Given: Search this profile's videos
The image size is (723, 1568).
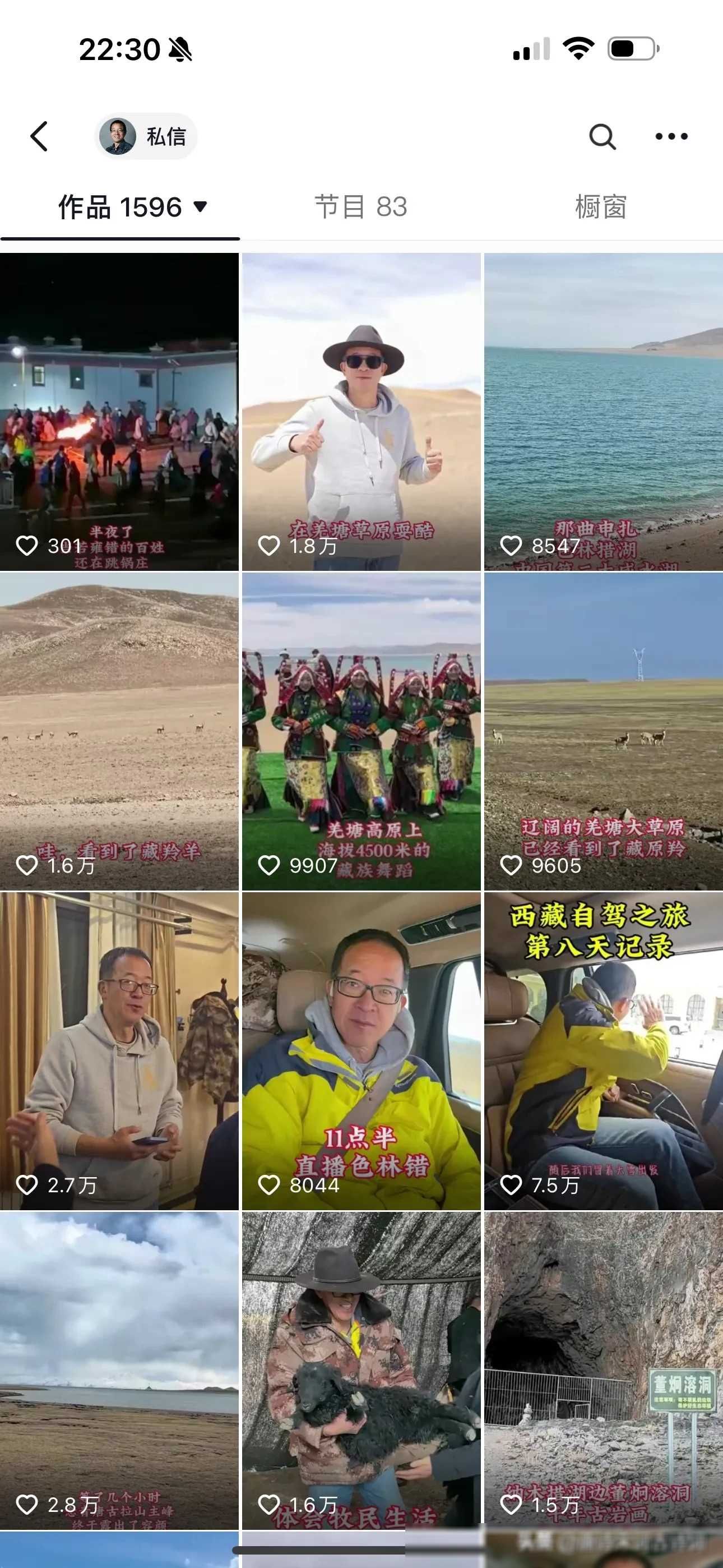Looking at the screenshot, I should 602,136.
